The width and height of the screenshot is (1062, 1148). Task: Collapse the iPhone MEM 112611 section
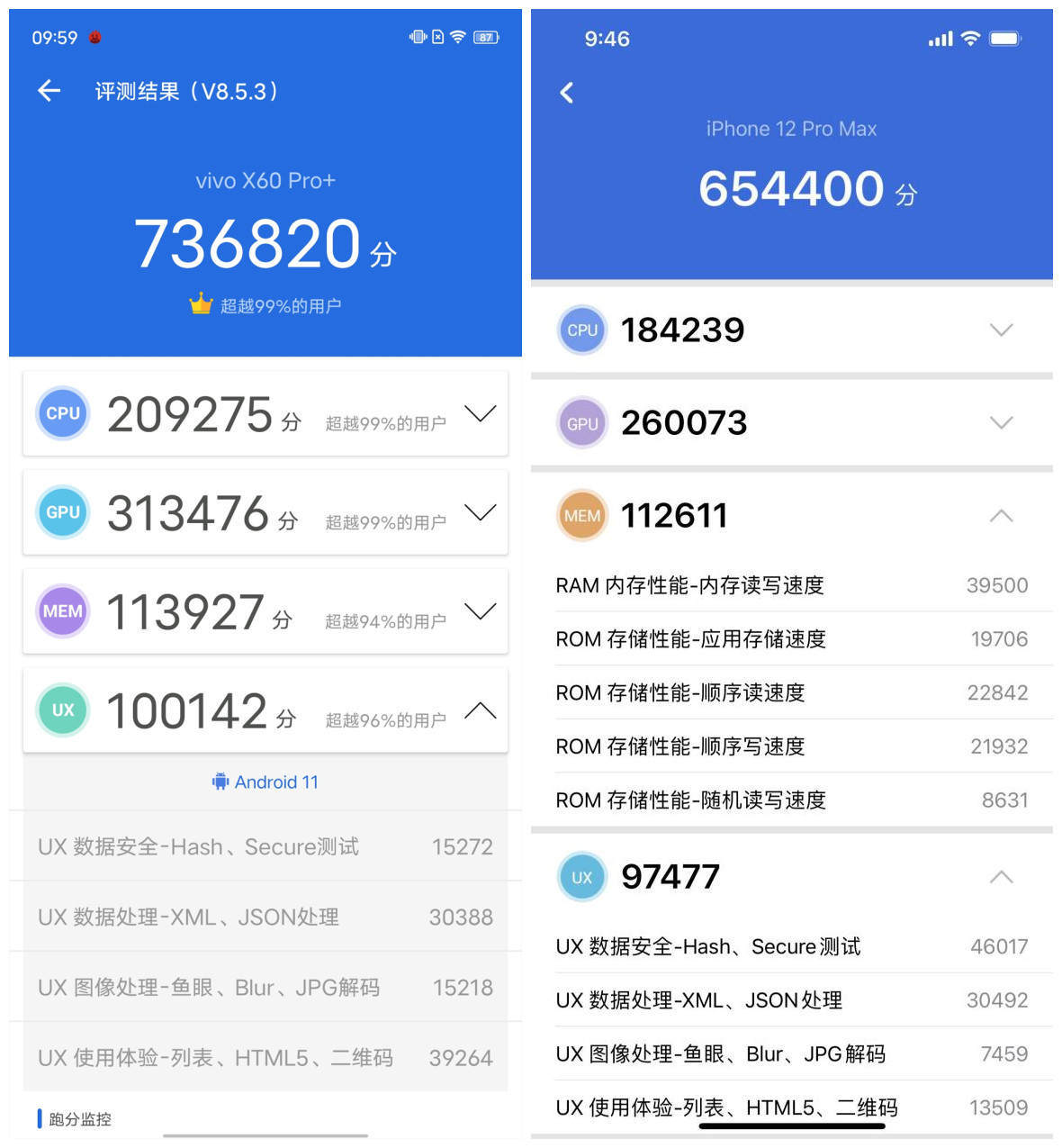(x=1001, y=515)
